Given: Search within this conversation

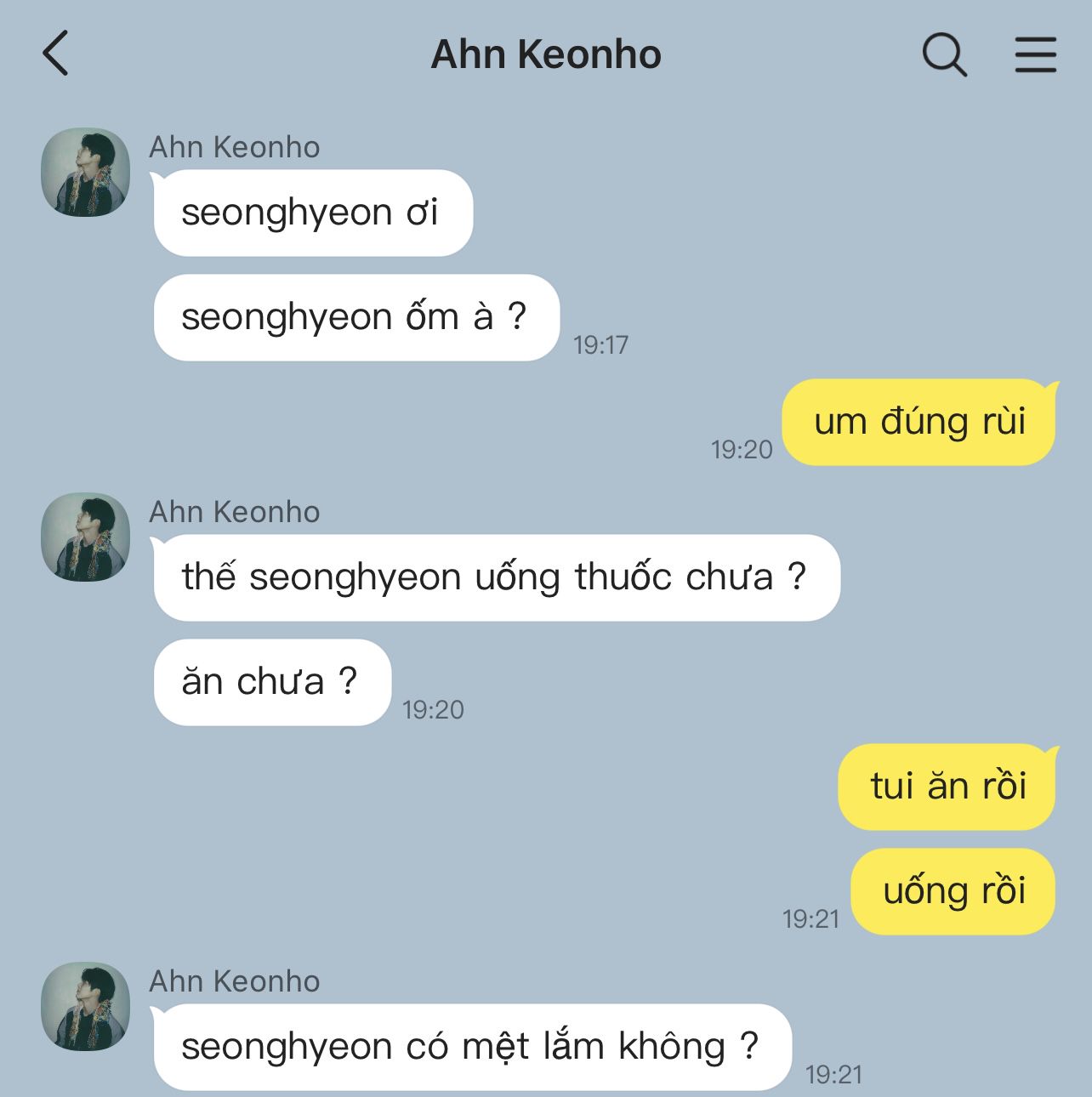Looking at the screenshot, I should [944, 55].
